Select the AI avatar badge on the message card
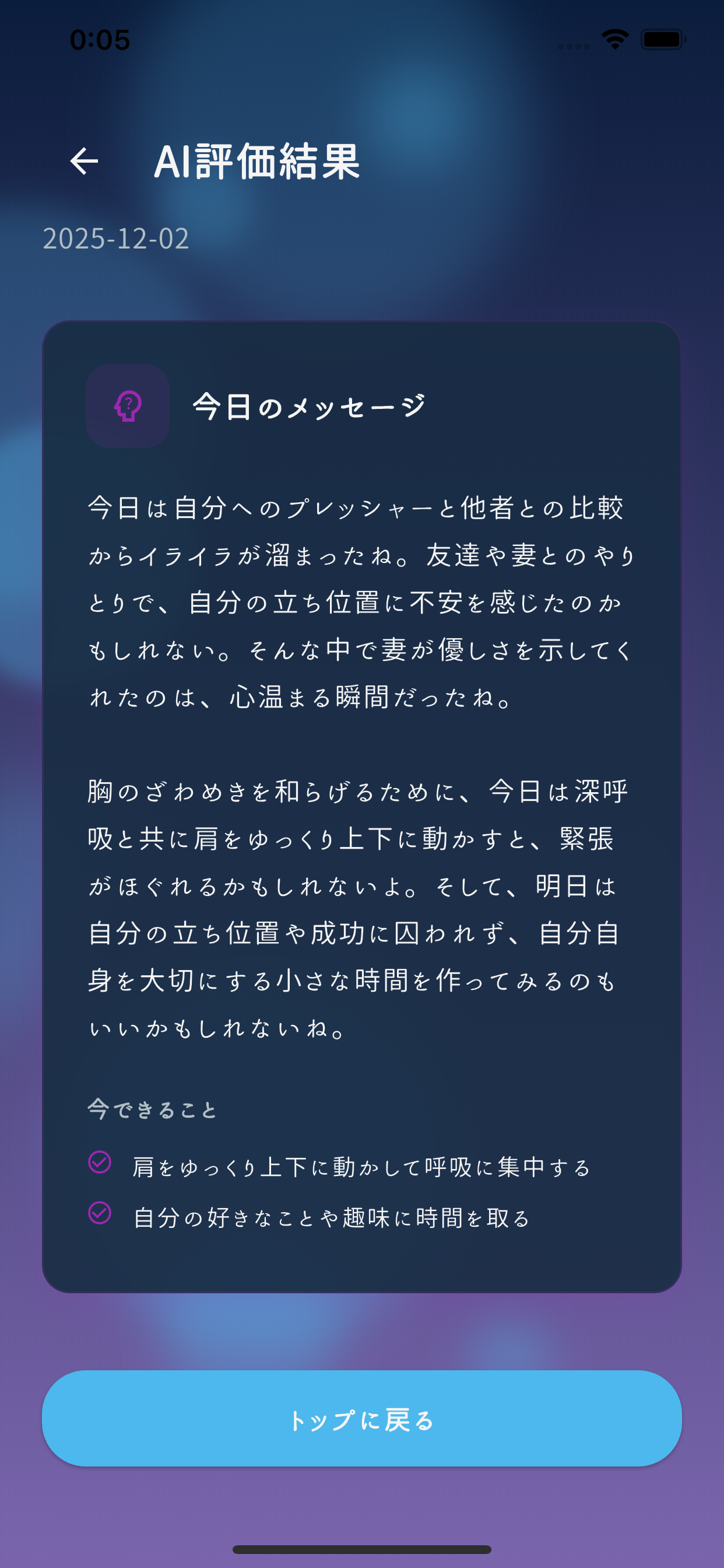 point(127,407)
